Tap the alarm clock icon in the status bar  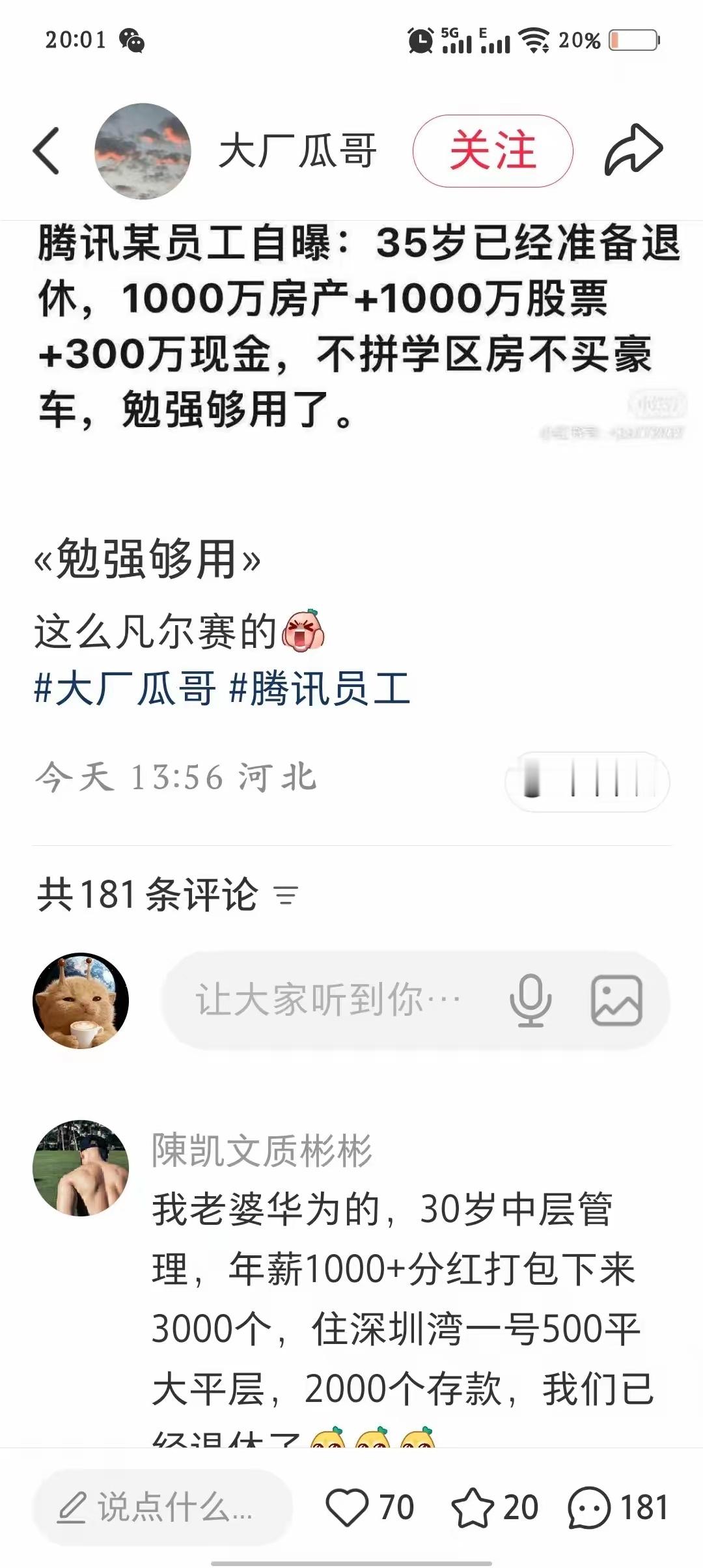pyautogui.click(x=420, y=39)
